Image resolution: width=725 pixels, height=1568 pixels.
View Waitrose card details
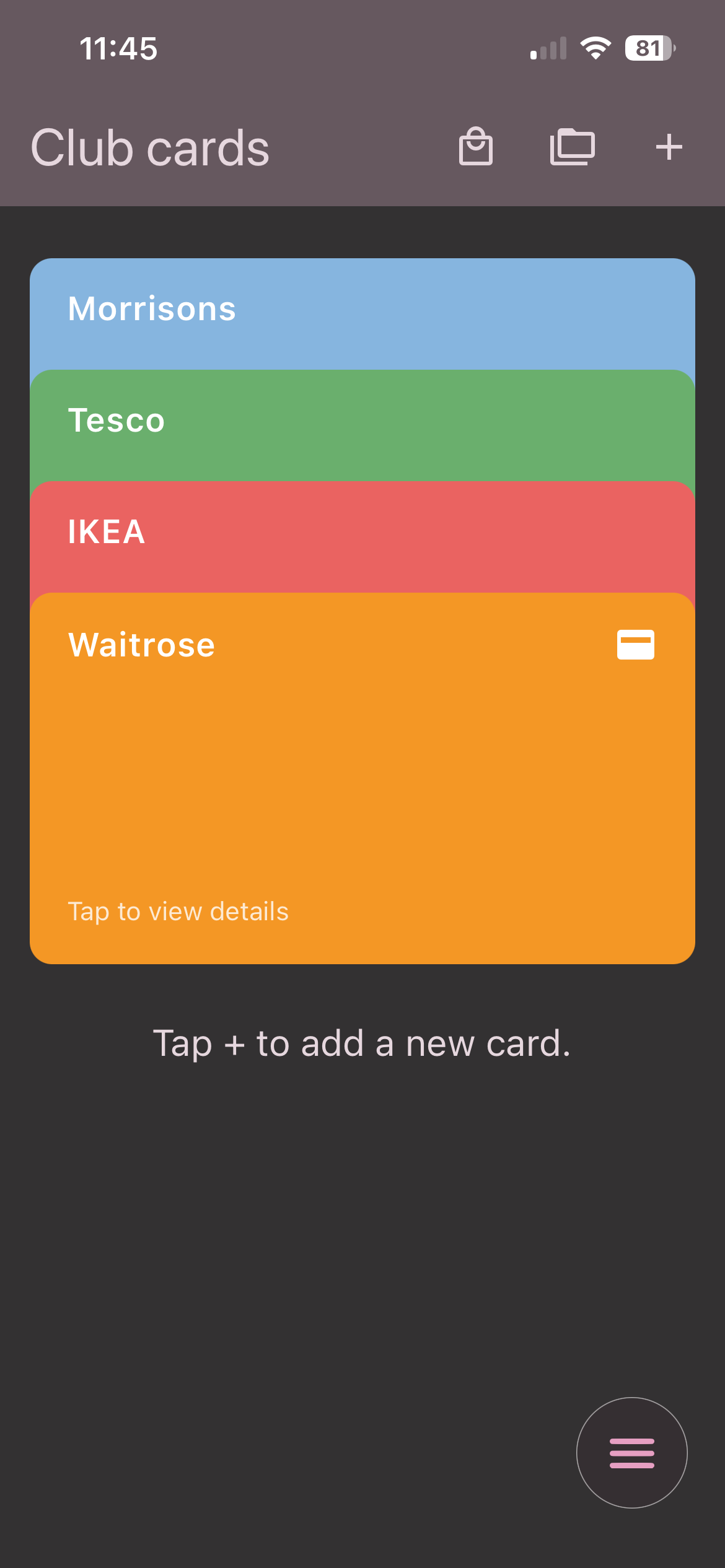tap(178, 911)
